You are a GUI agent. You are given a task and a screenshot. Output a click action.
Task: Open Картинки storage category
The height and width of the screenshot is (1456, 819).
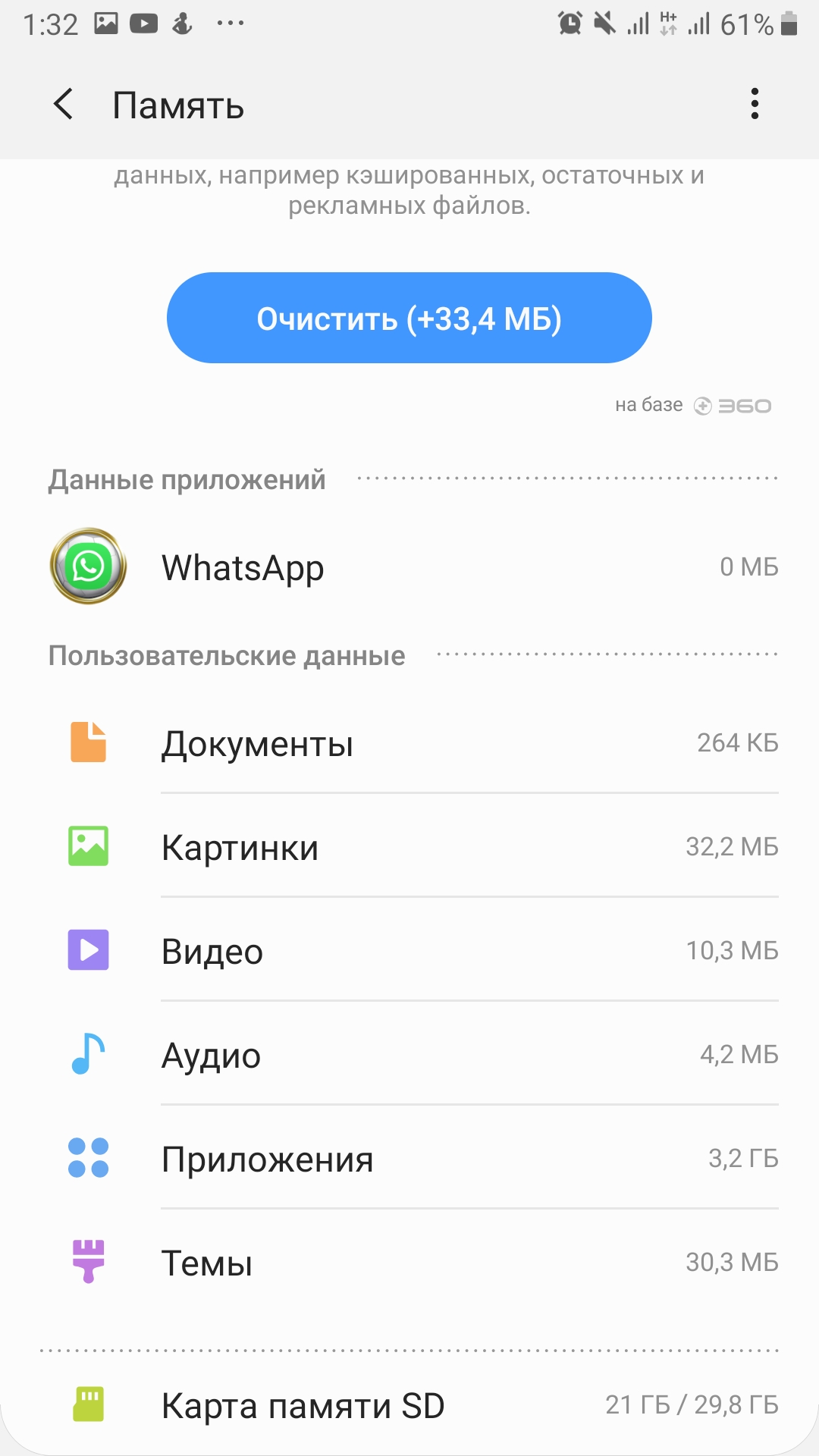tap(409, 846)
